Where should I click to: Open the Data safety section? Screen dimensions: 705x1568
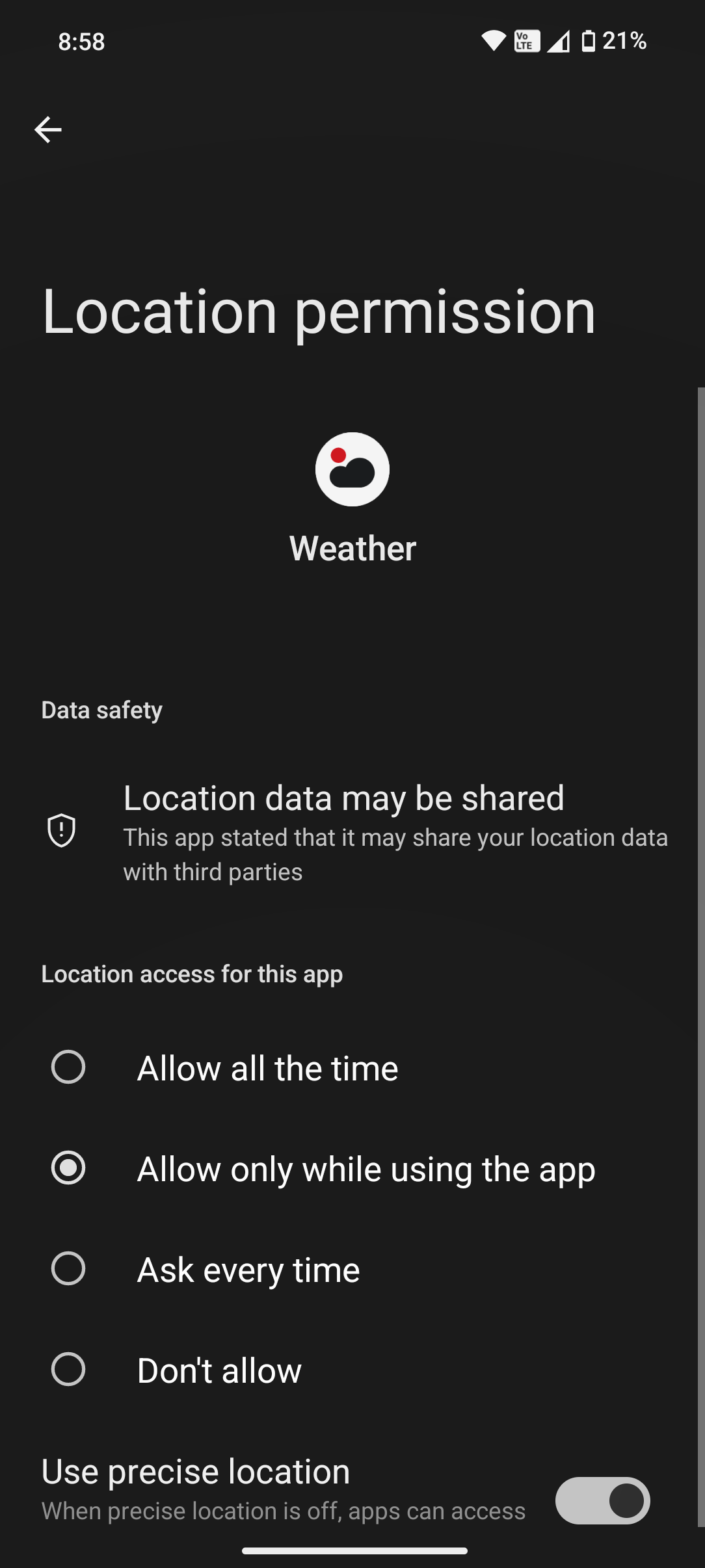coord(101,709)
